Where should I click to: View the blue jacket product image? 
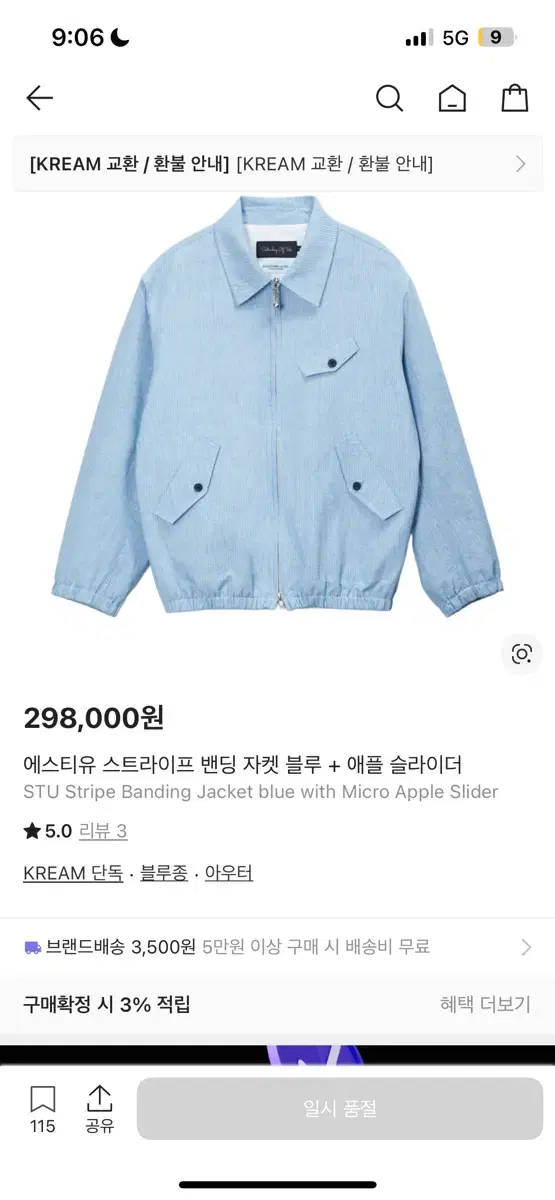point(277,405)
